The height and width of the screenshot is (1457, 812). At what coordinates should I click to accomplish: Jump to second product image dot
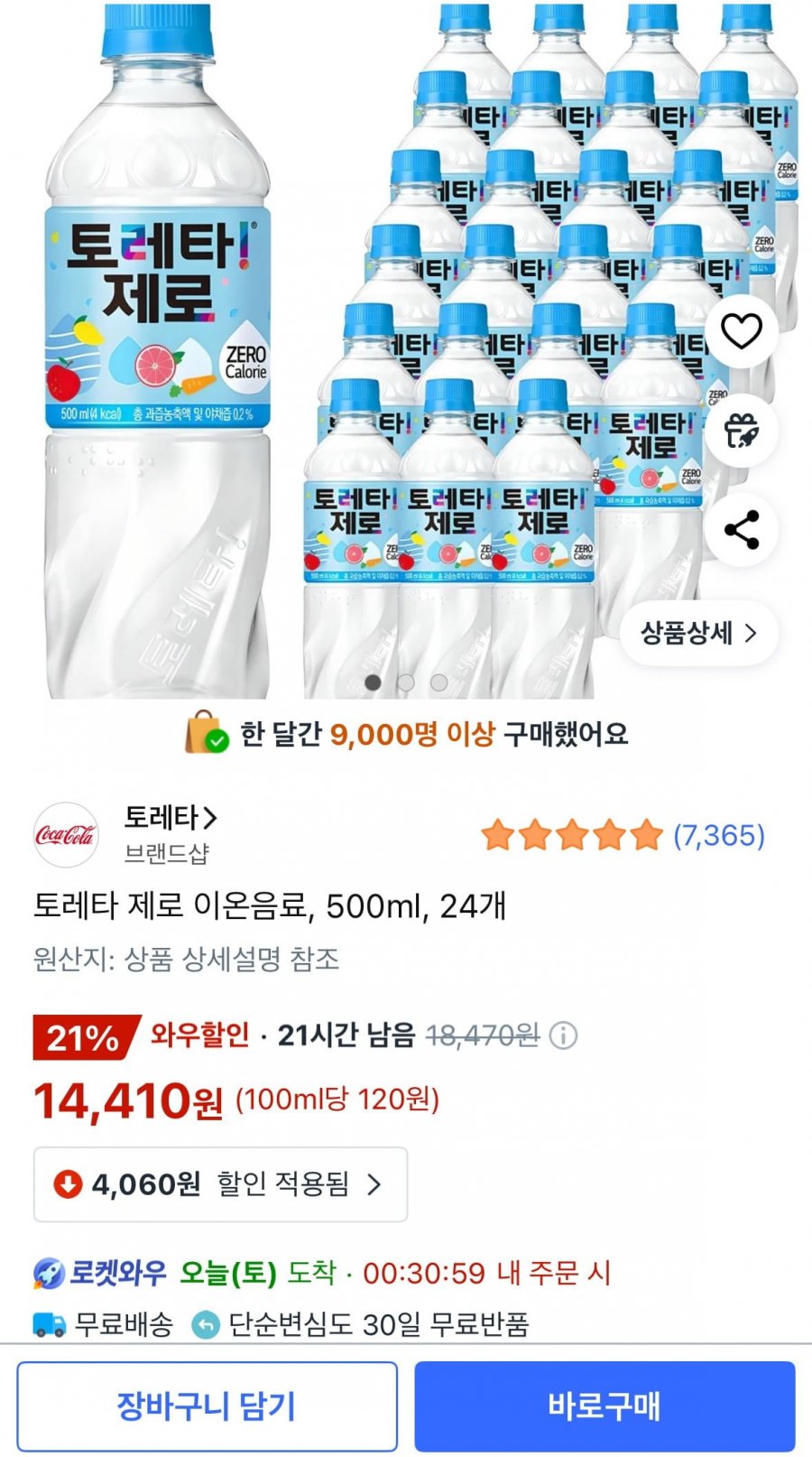(406, 682)
